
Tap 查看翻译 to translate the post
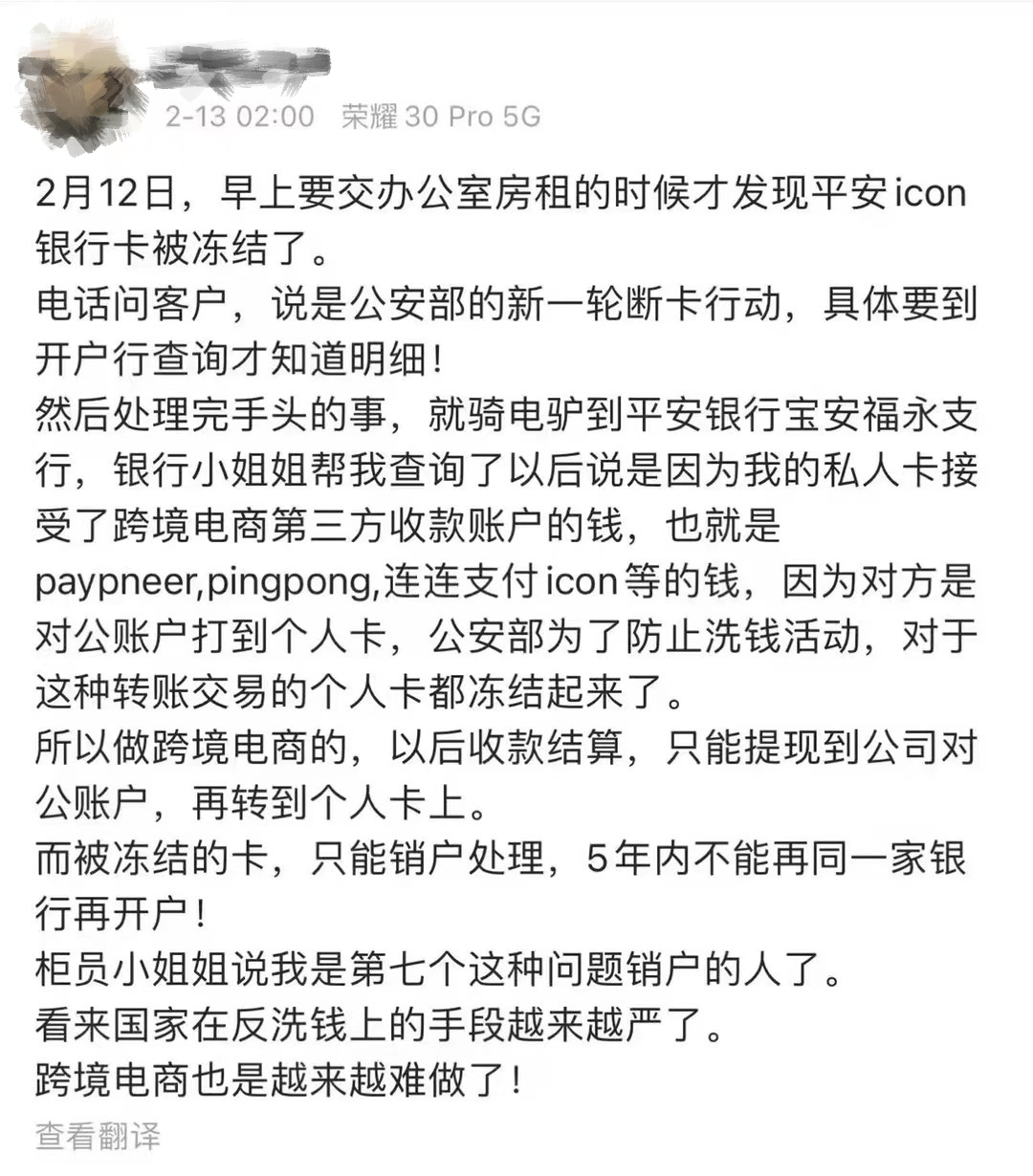pyautogui.click(x=98, y=1137)
